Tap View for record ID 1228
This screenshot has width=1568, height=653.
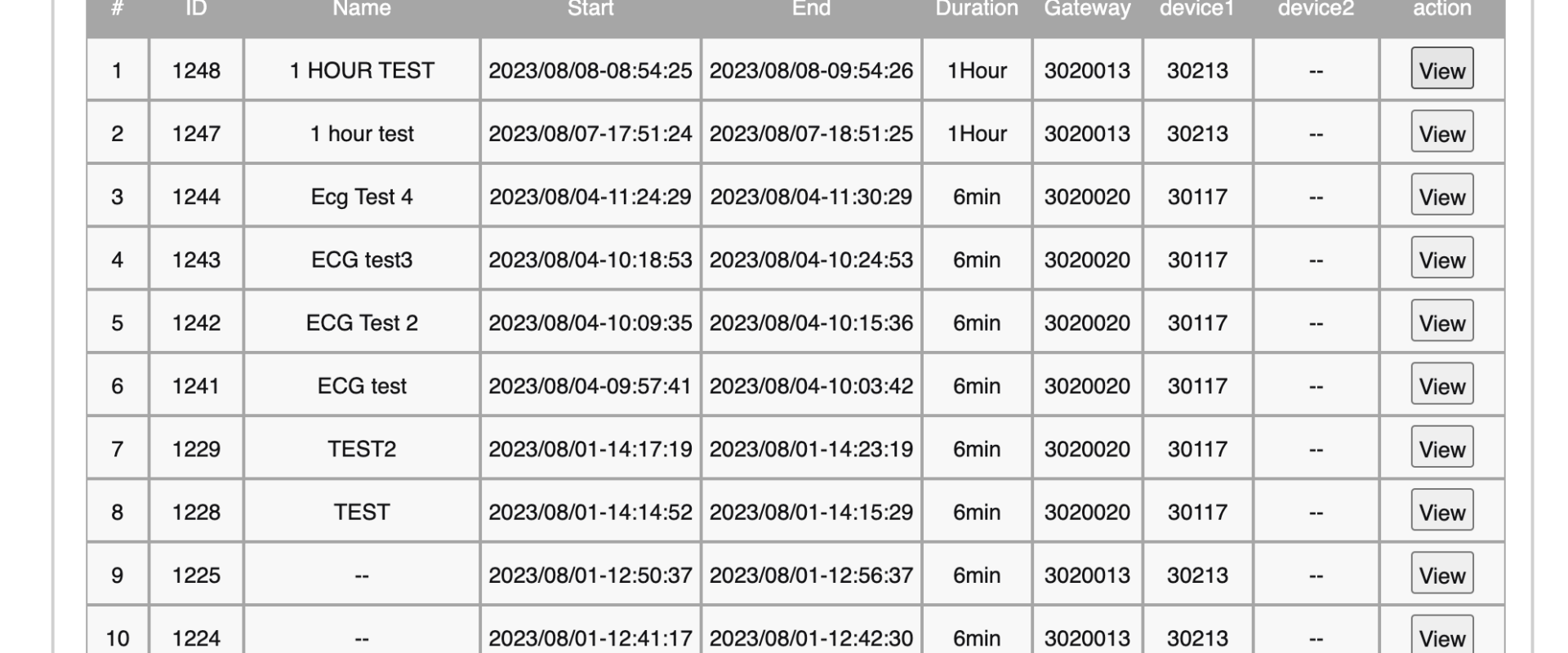point(1441,511)
